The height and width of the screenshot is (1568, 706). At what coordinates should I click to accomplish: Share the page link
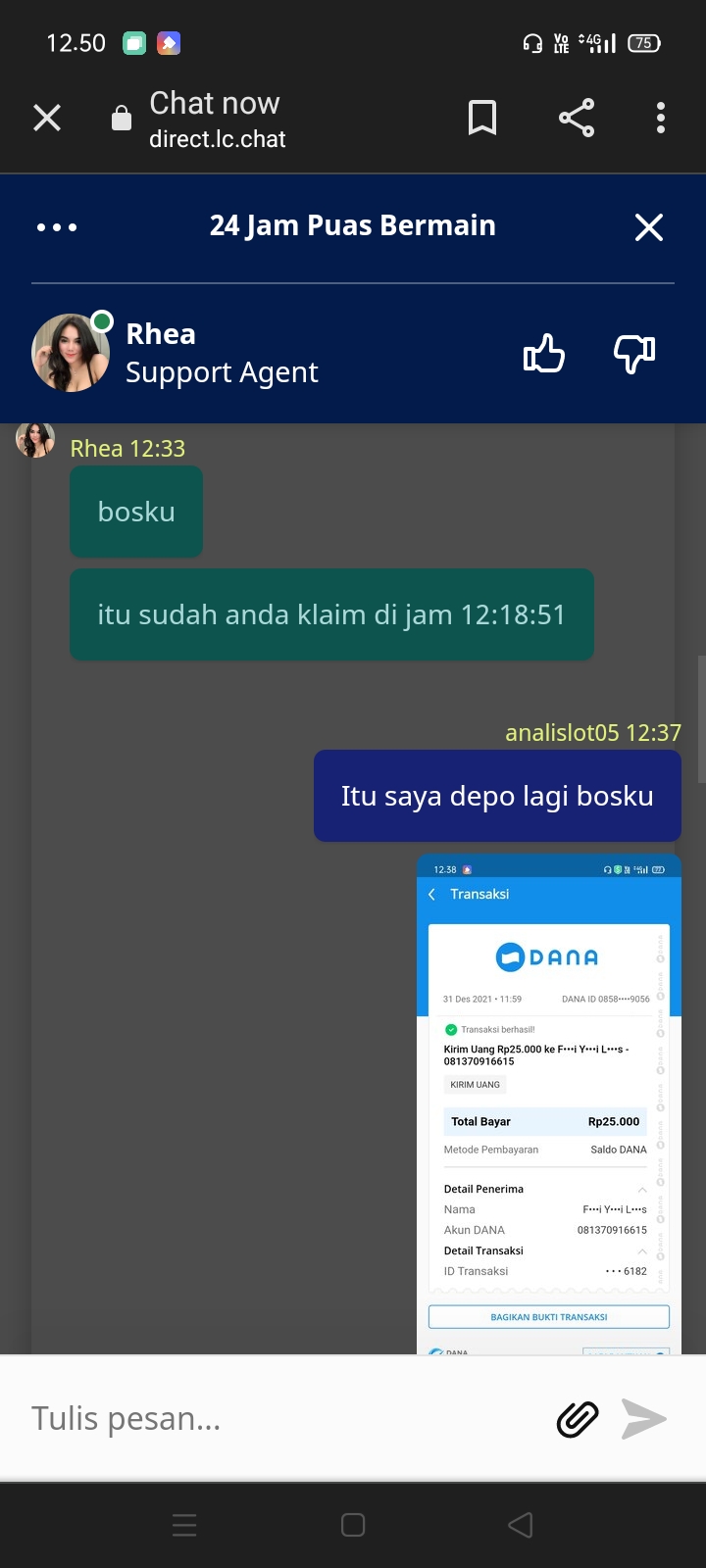(577, 119)
